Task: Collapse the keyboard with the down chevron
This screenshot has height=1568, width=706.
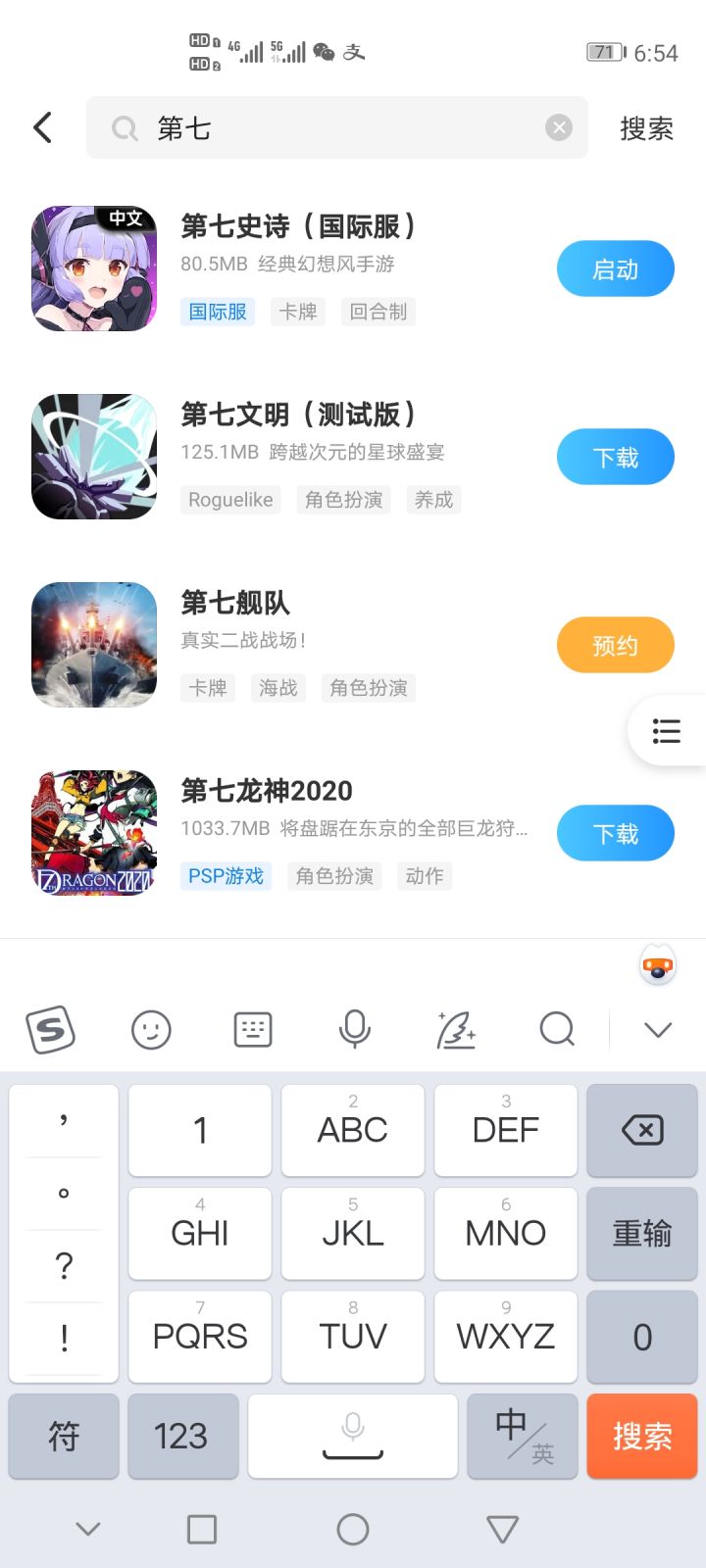Action: [x=658, y=1030]
